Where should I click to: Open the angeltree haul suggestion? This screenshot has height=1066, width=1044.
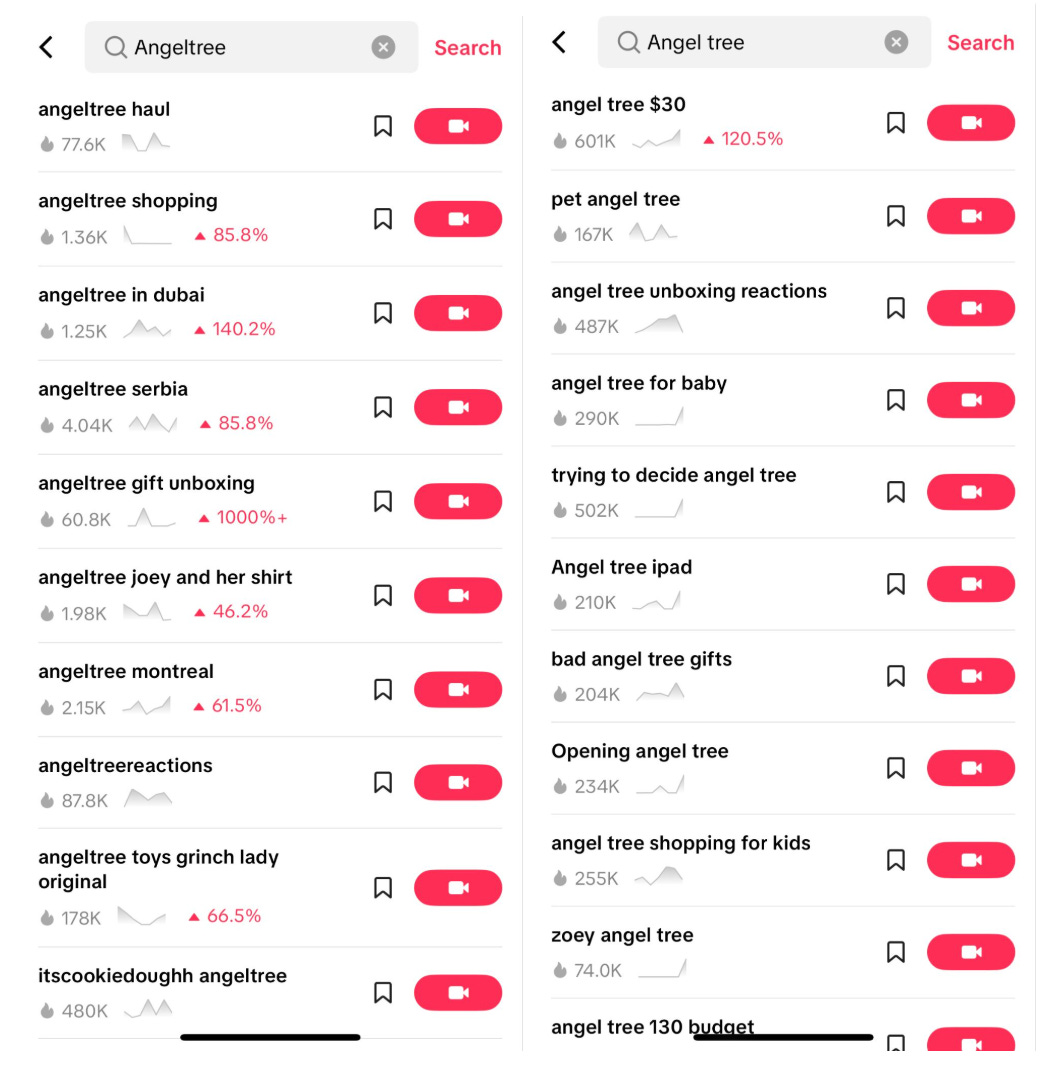(x=104, y=109)
